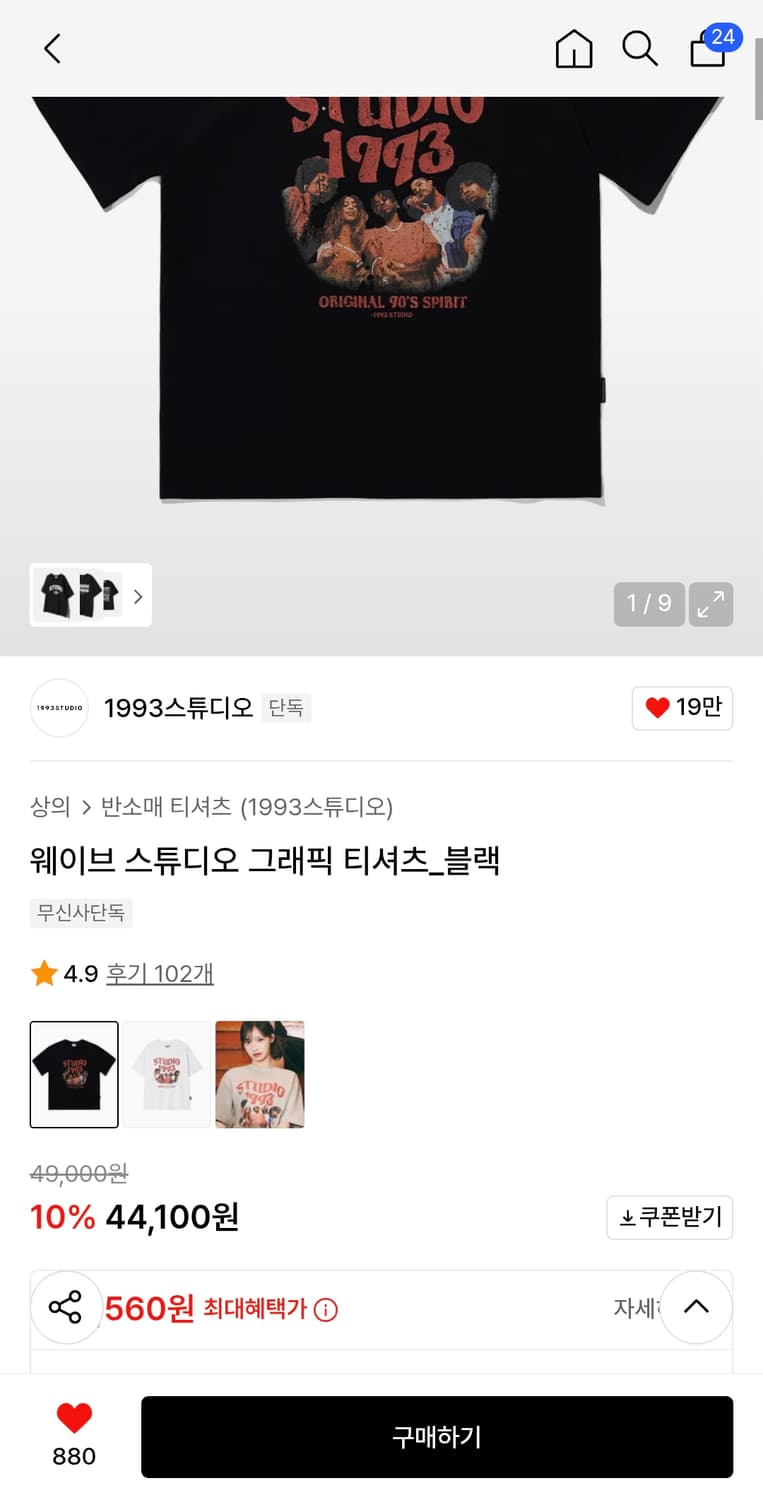
Task: Go to home via the house icon
Action: (573, 48)
